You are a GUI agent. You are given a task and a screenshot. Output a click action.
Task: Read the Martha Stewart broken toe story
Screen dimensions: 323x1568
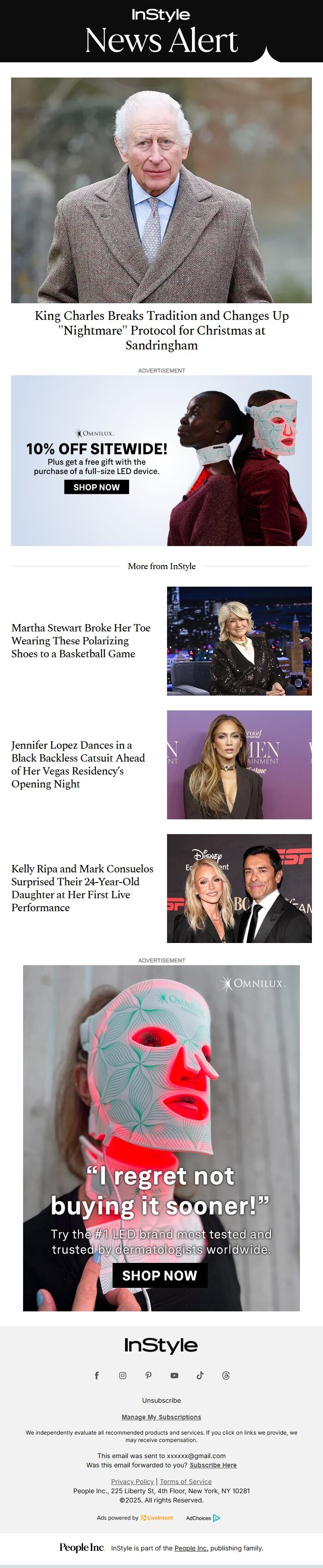(x=81, y=640)
